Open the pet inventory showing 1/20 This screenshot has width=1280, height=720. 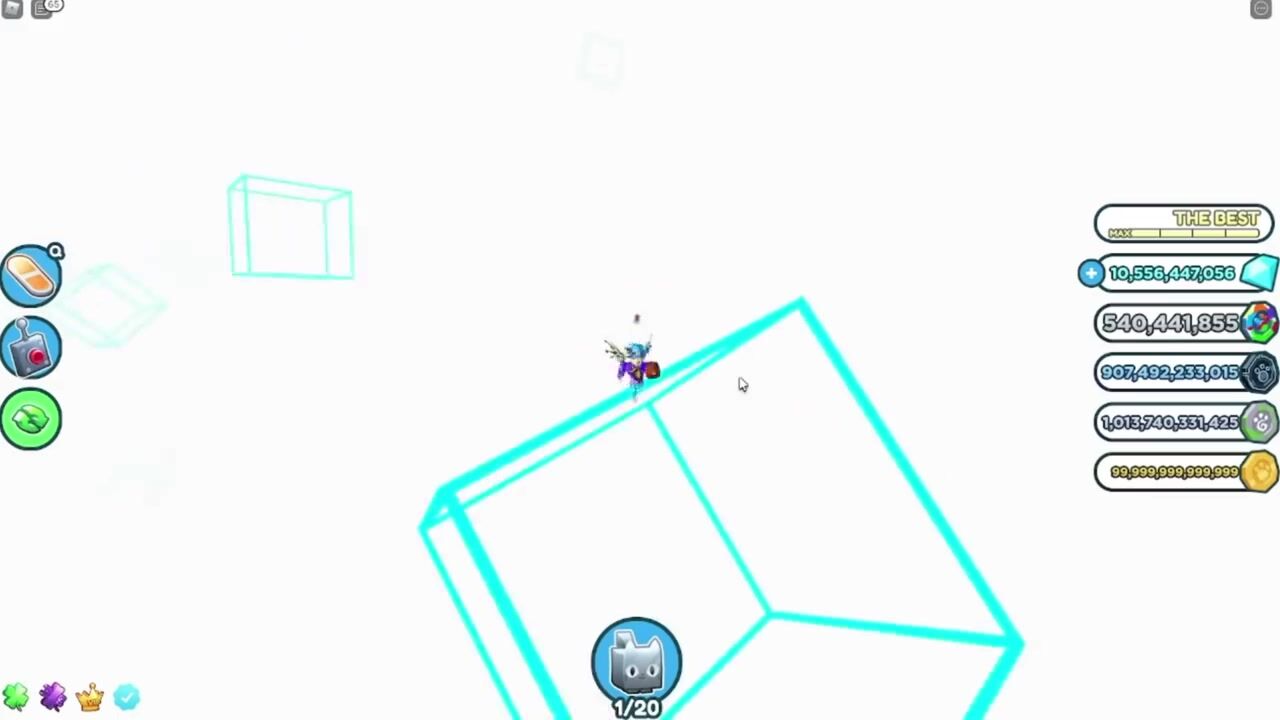click(x=637, y=665)
